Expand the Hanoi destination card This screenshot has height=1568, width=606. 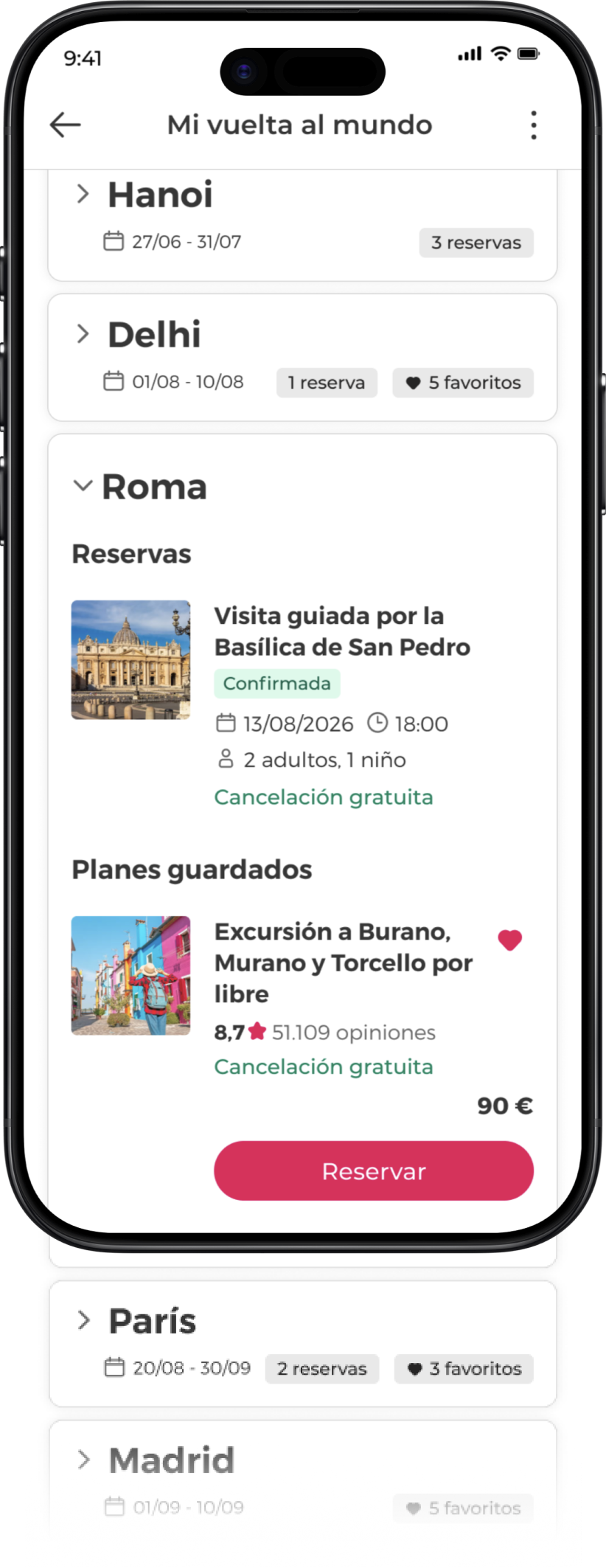coord(83,195)
